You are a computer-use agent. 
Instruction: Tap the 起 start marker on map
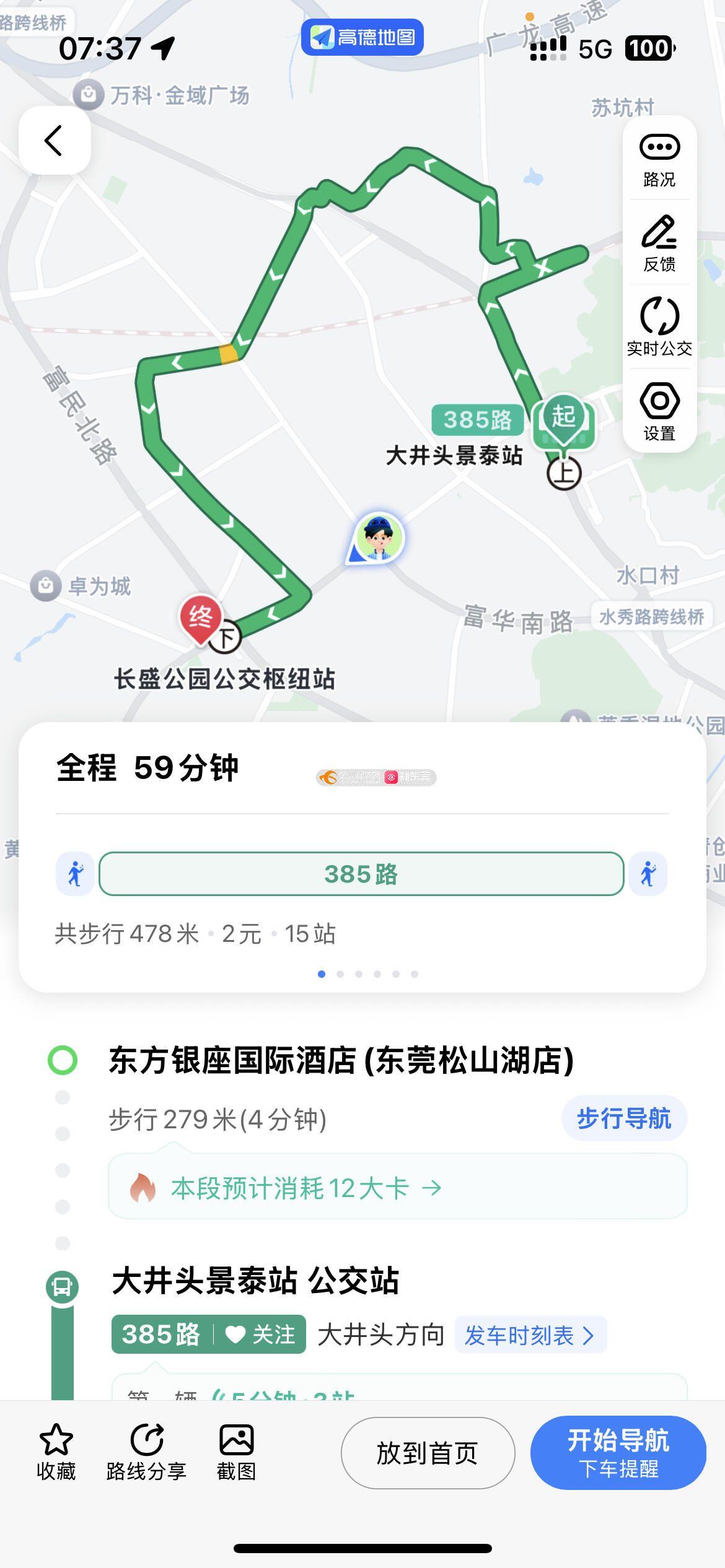(x=563, y=418)
